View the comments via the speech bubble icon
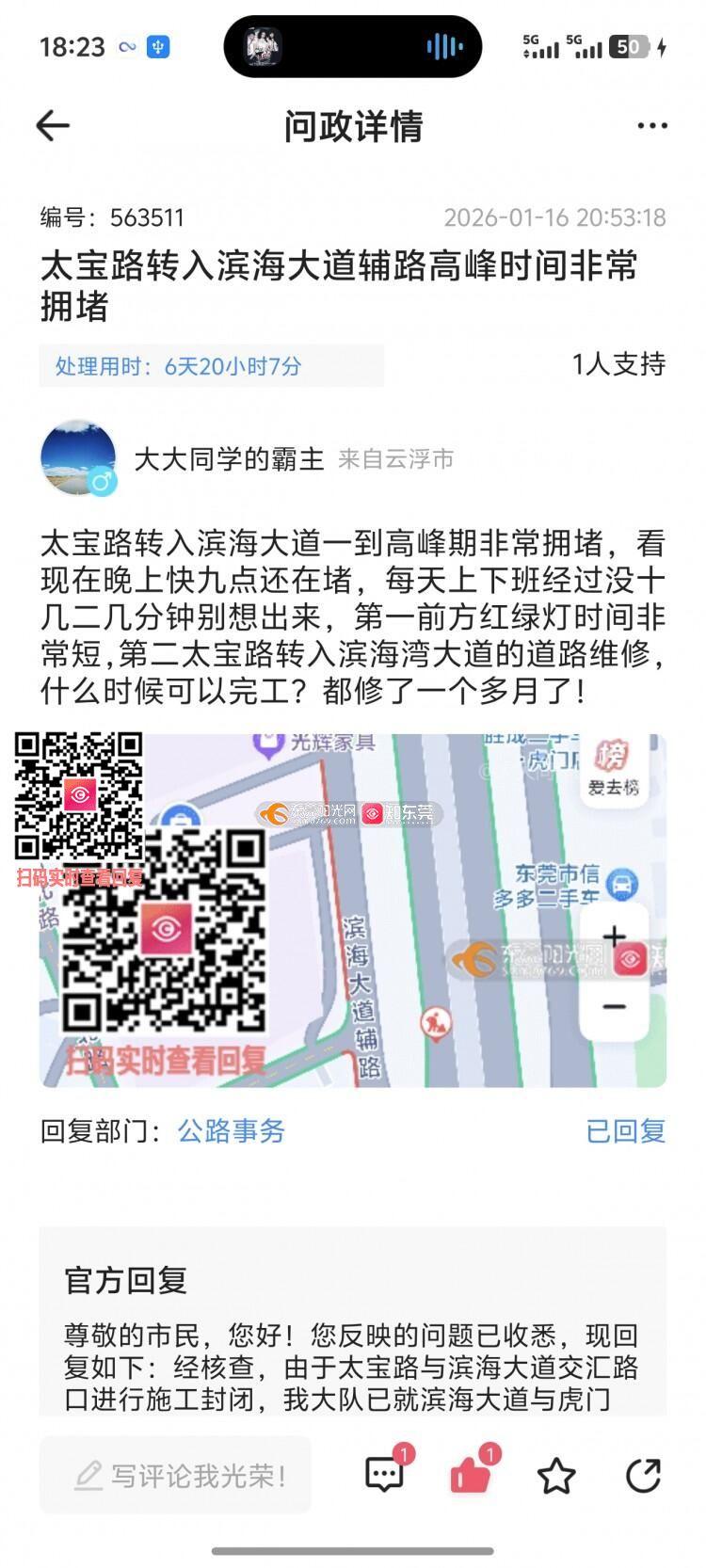This screenshot has width=706, height=1568. (x=384, y=1475)
